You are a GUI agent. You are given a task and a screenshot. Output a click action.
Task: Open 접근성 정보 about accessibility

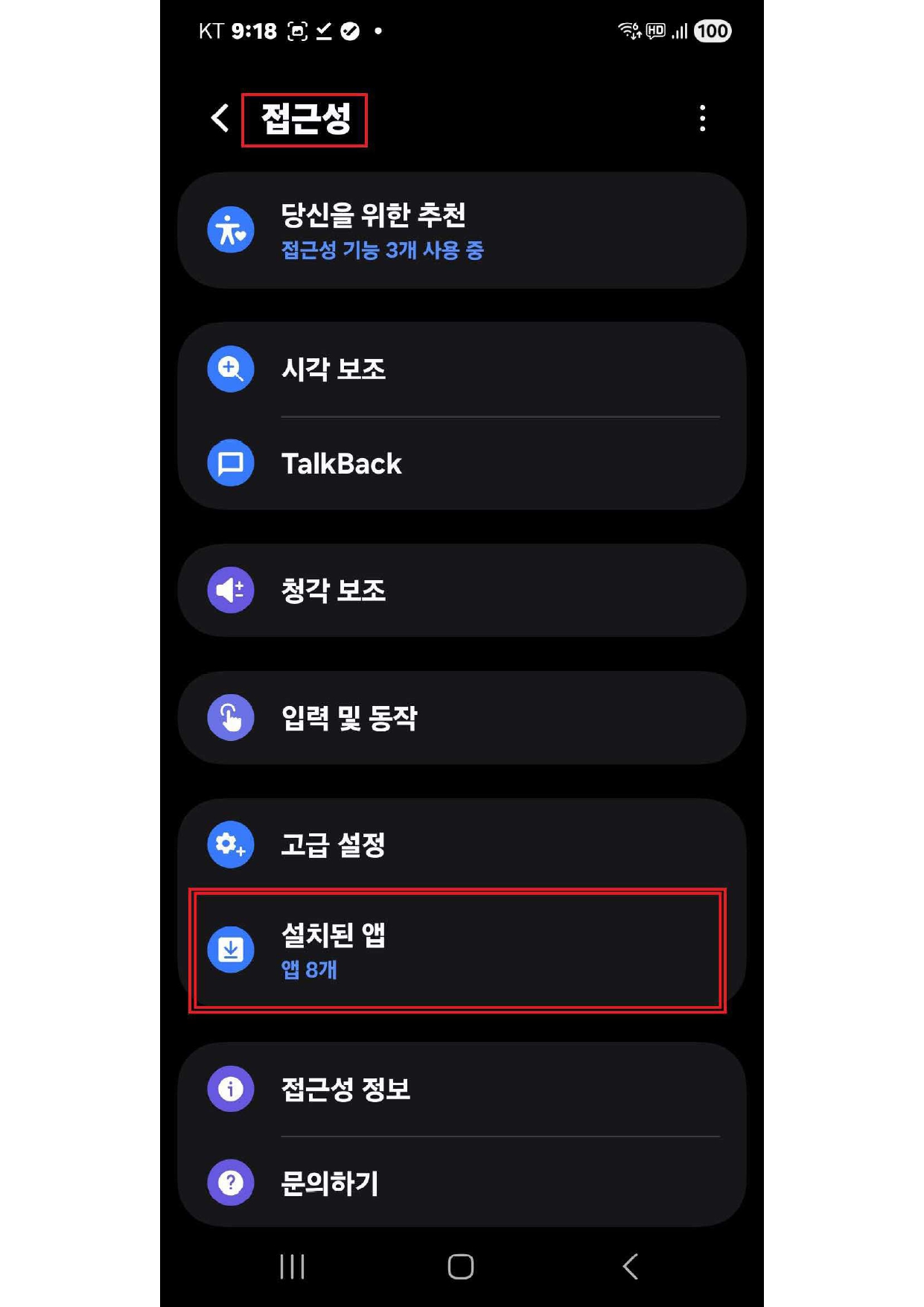click(462, 1089)
